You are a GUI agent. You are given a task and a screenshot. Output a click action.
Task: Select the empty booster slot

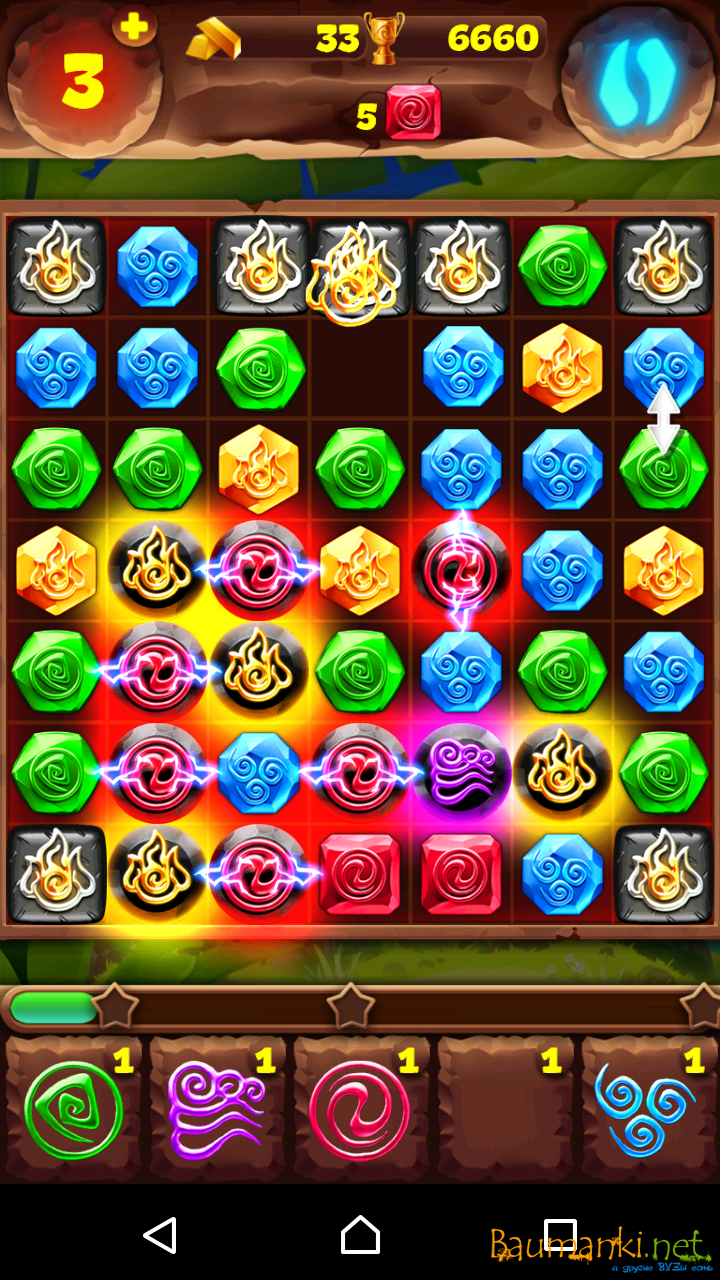click(x=504, y=1110)
